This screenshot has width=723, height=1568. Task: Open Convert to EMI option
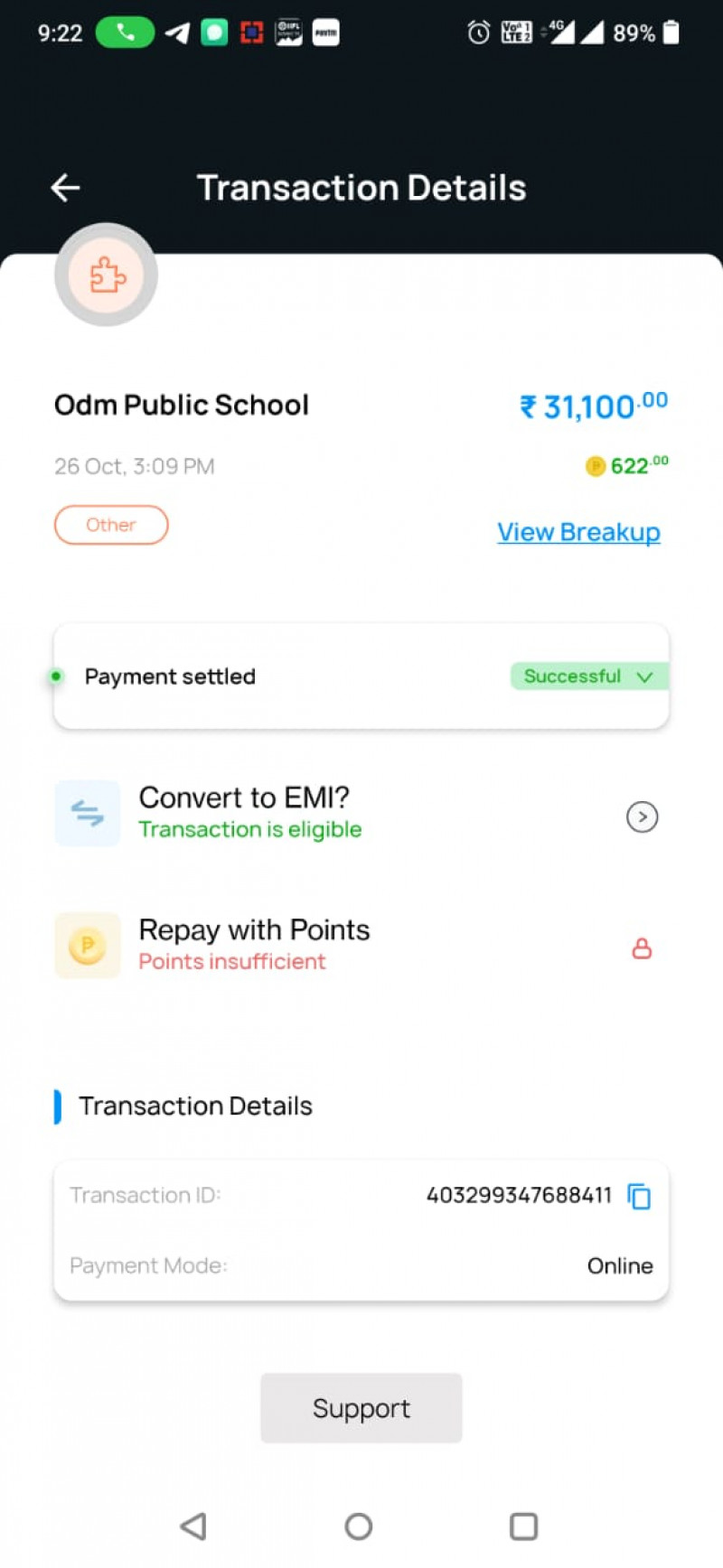click(642, 817)
